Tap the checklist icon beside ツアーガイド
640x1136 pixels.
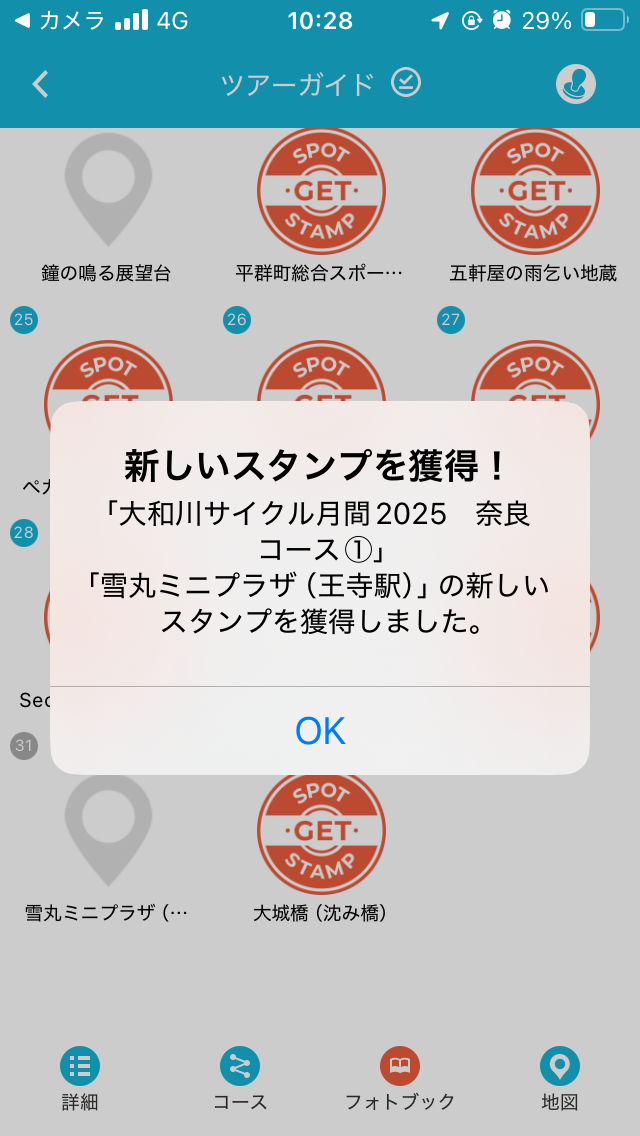[406, 82]
